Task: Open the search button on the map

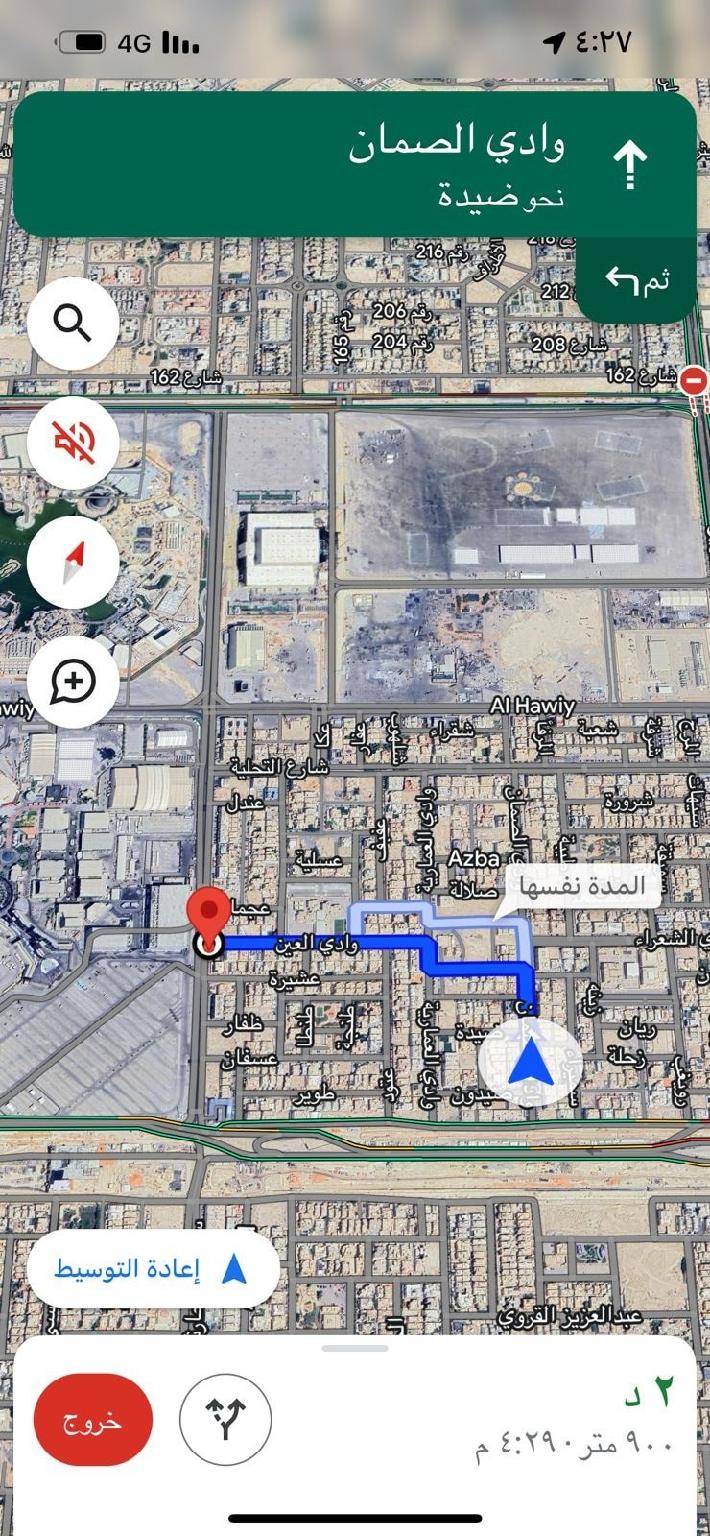Action: [73, 324]
